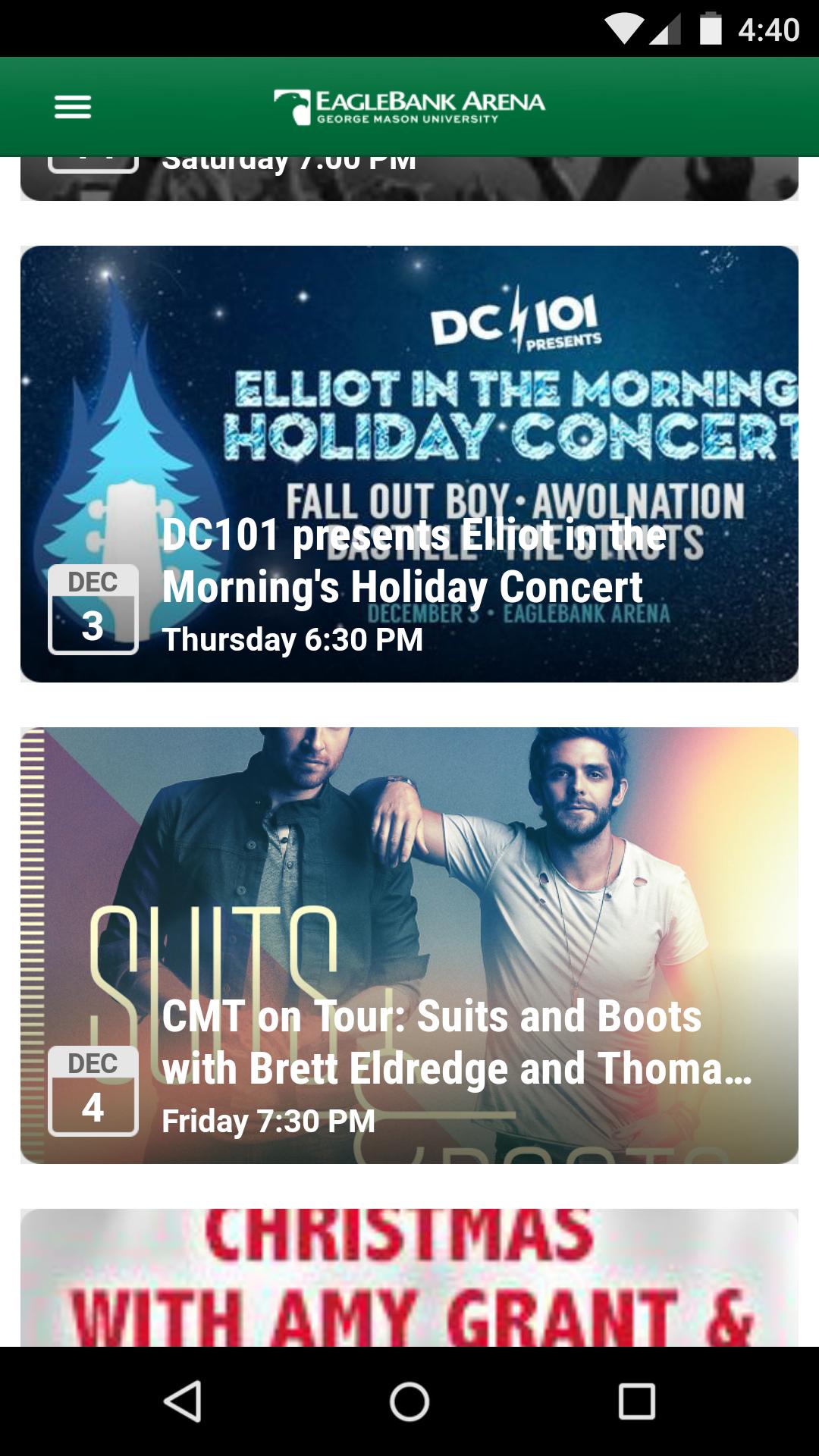
Task: View CMT on Tour: Suits and Boots event
Action: [x=409, y=945]
